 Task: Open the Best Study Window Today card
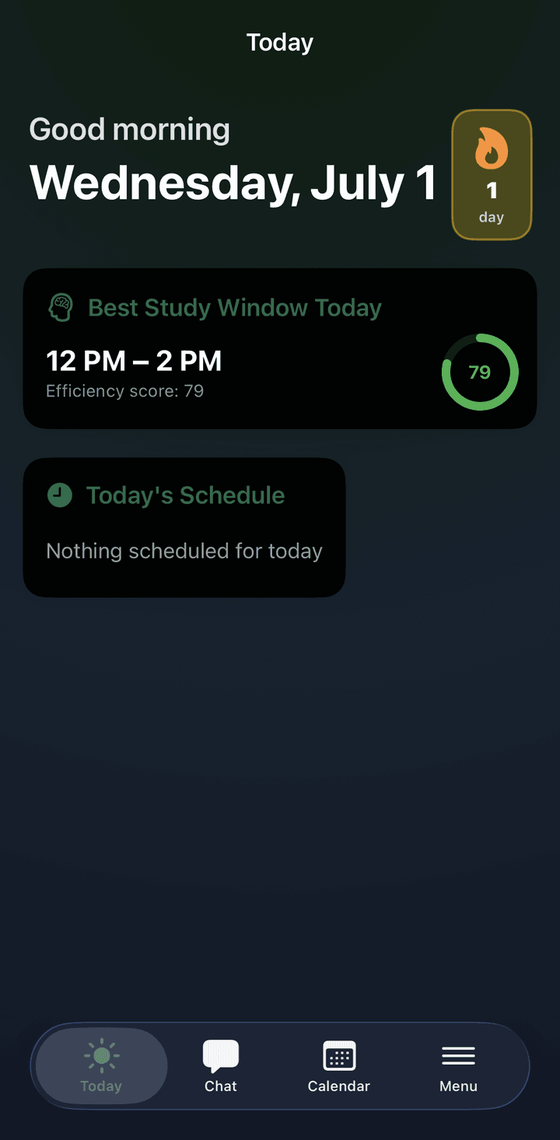click(280, 348)
